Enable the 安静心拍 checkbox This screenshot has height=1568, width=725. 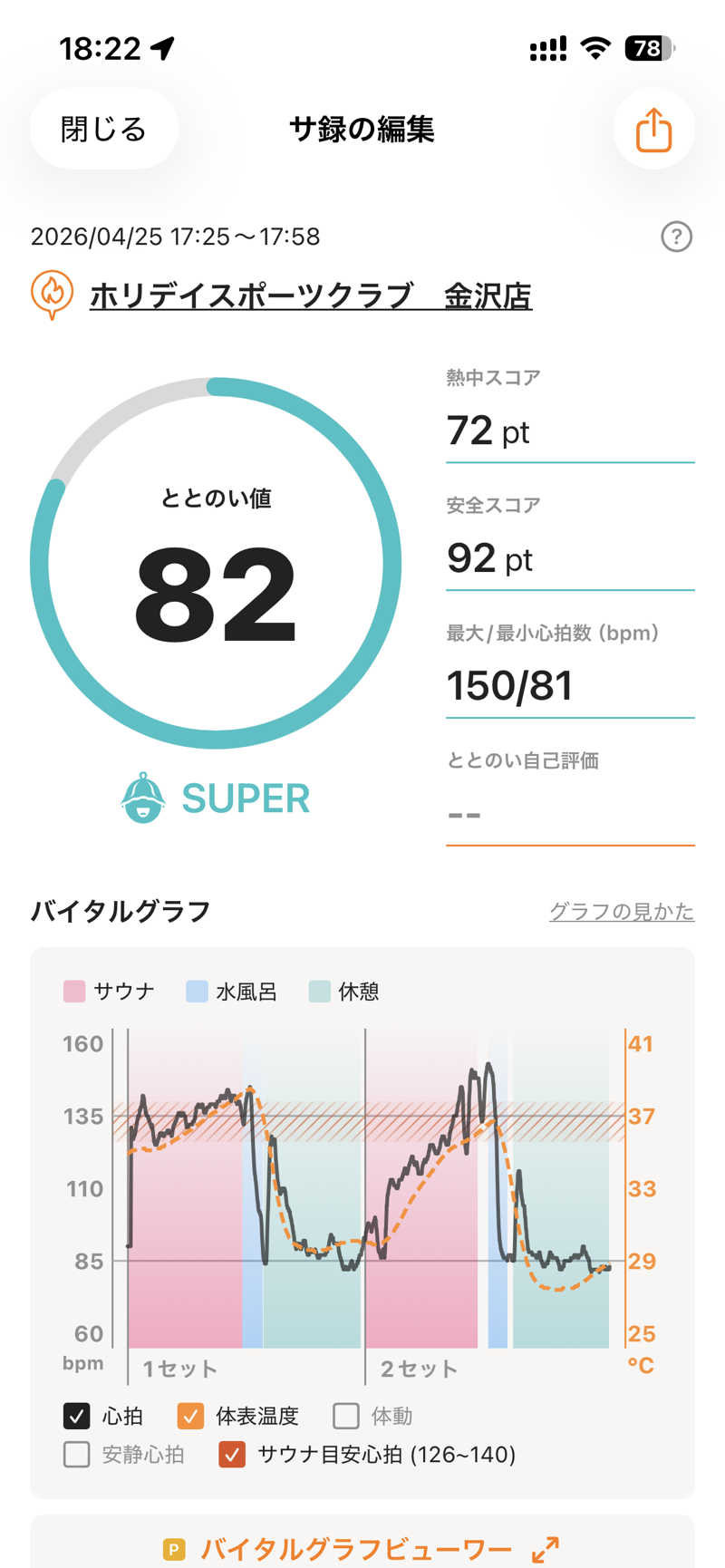pyautogui.click(x=76, y=1455)
